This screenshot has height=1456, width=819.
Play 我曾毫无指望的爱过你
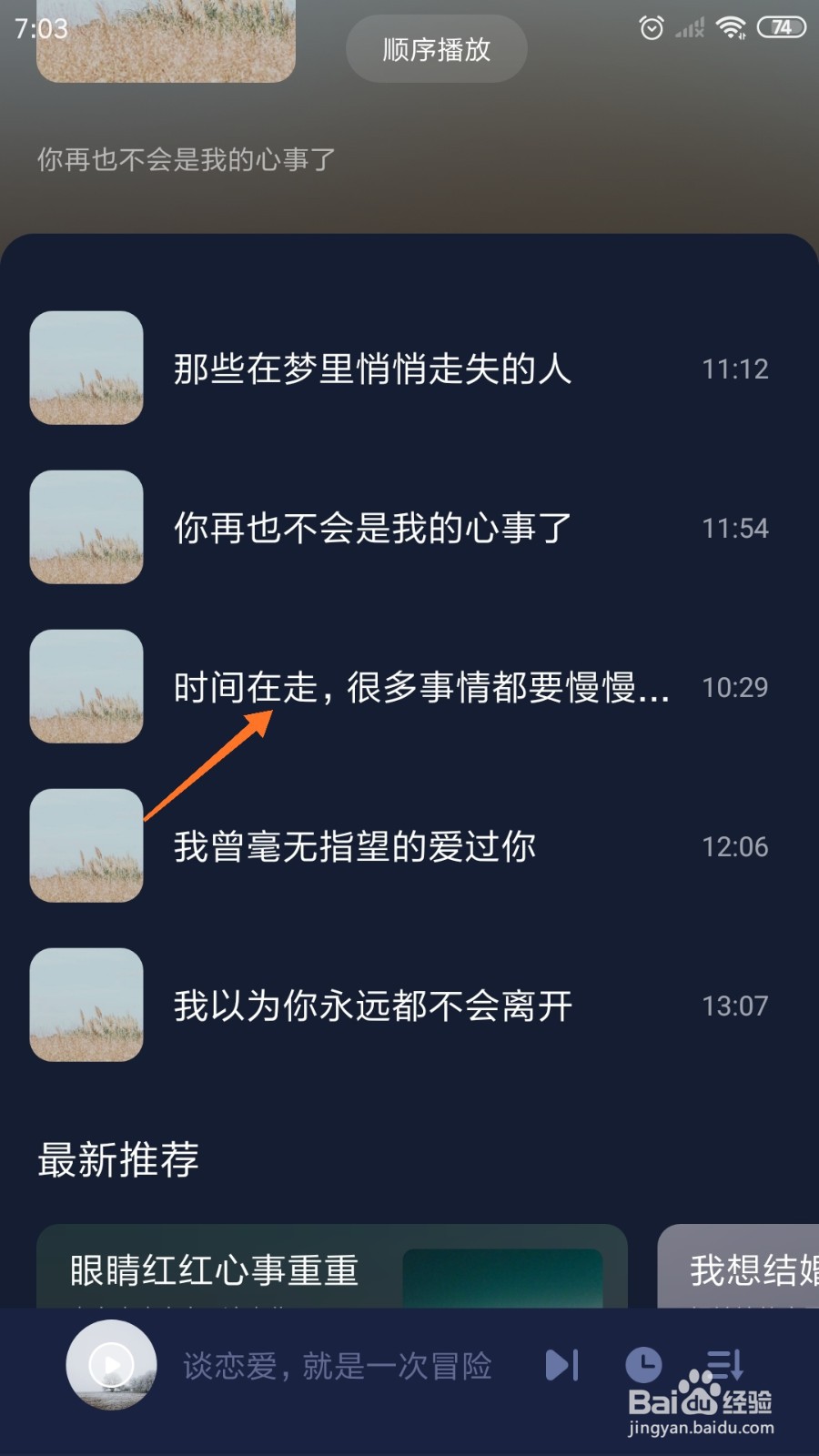409,846
